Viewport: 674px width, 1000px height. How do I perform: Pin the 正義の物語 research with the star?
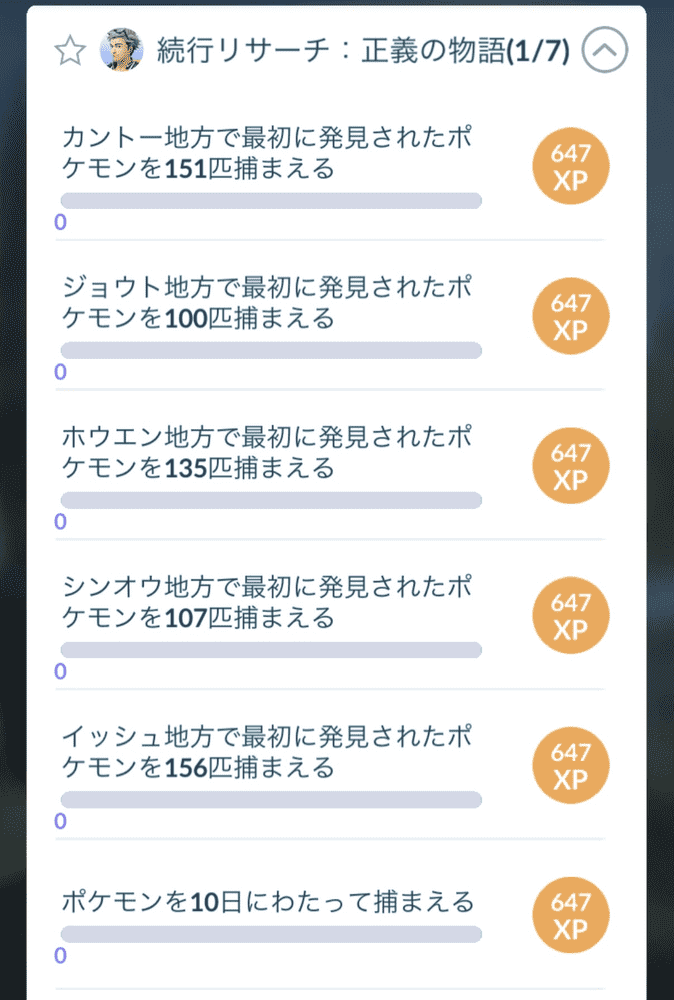click(70, 52)
